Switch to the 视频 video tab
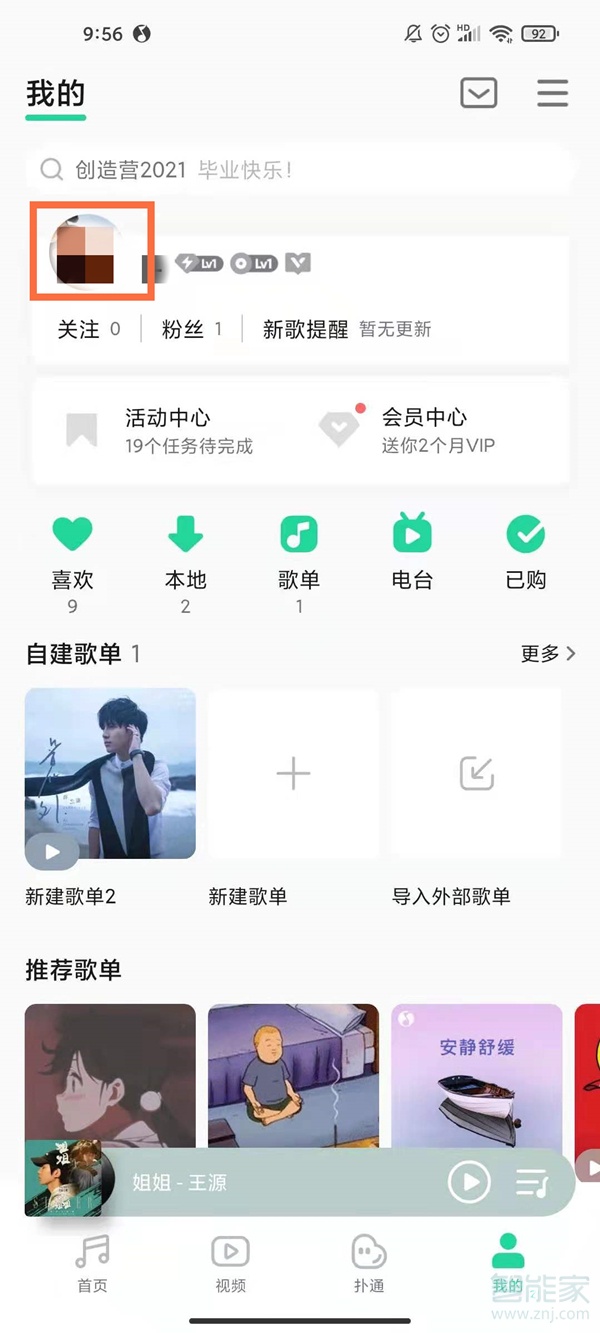600x1333 pixels. (x=230, y=1262)
